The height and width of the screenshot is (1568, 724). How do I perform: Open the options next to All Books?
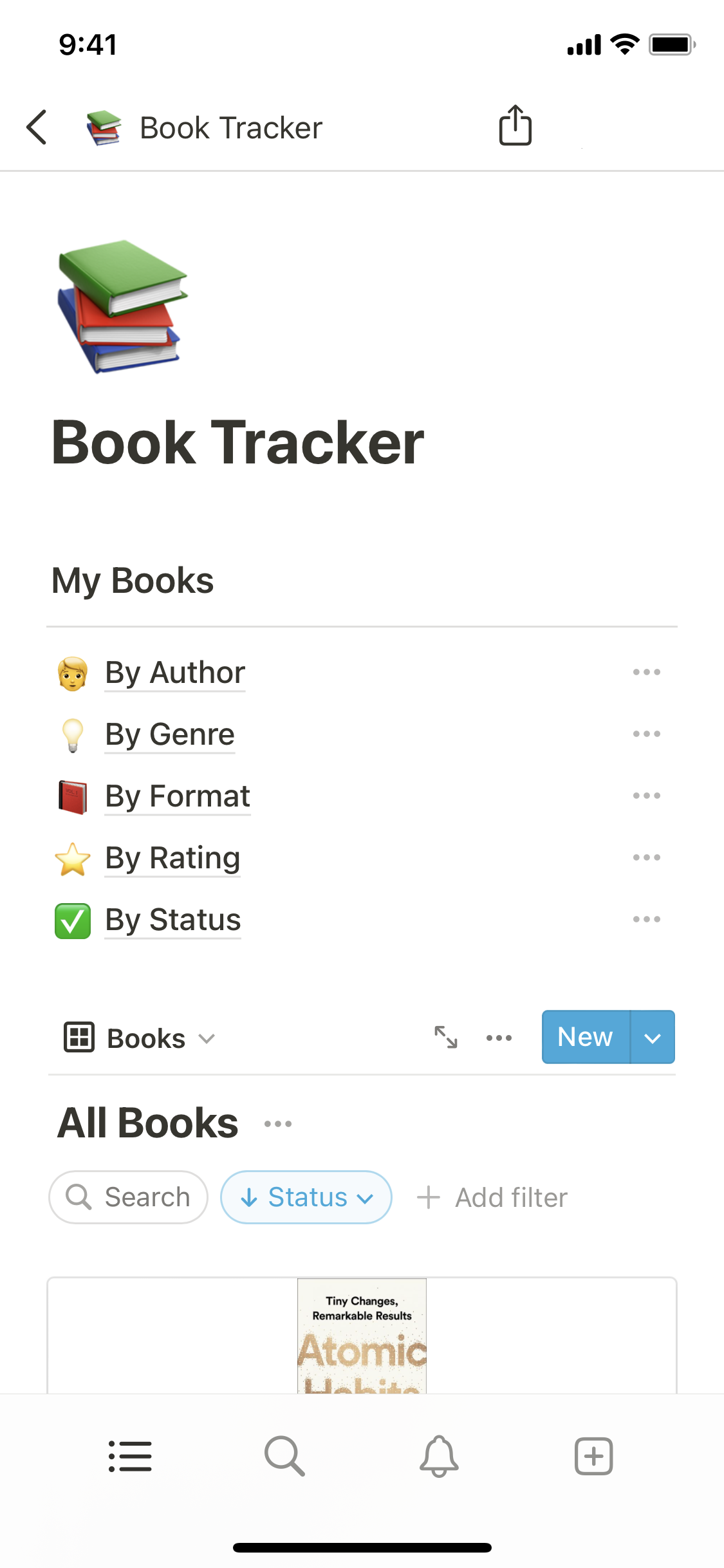coord(278,1125)
